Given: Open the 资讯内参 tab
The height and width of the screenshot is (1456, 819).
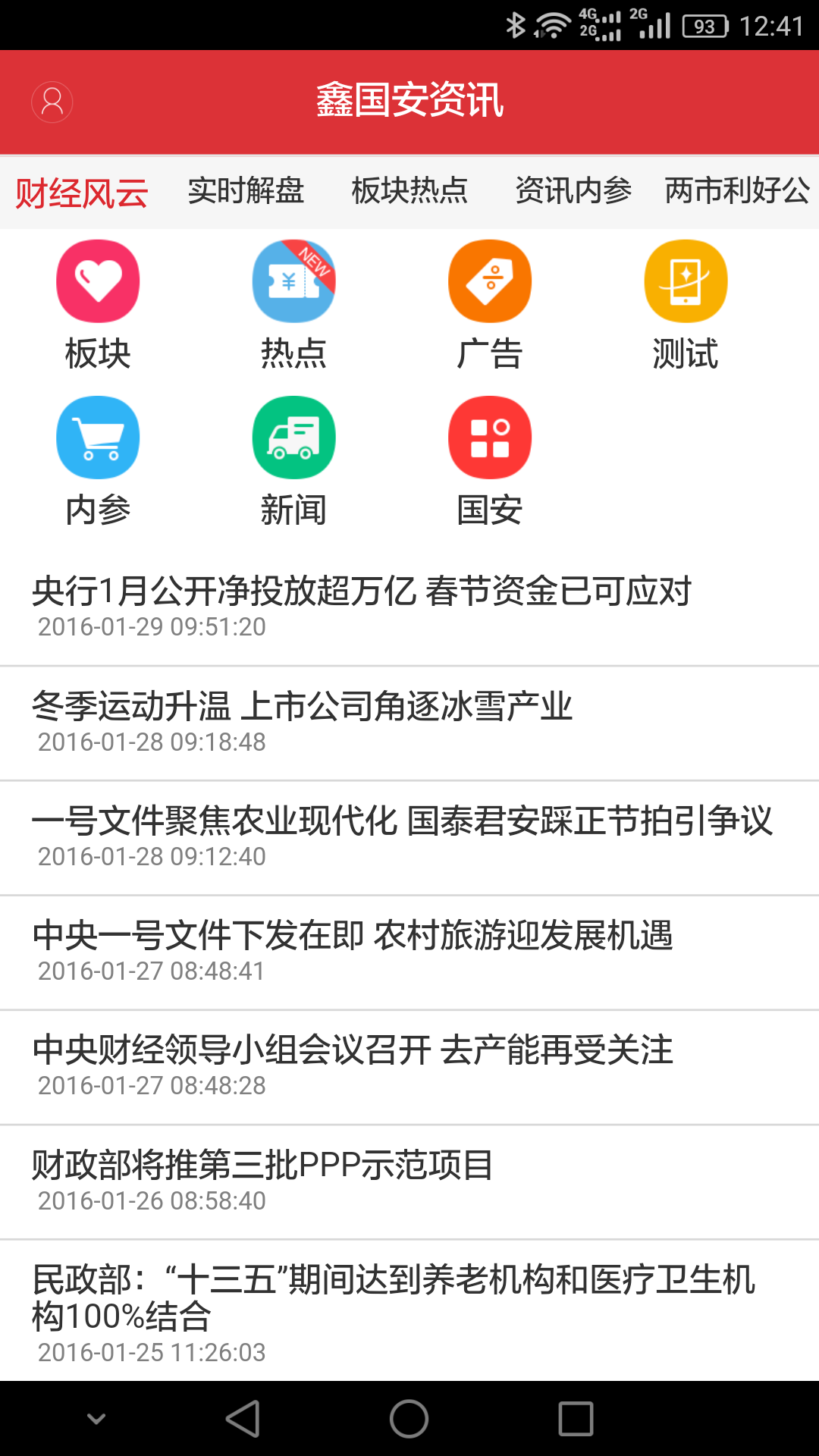Looking at the screenshot, I should click(573, 192).
